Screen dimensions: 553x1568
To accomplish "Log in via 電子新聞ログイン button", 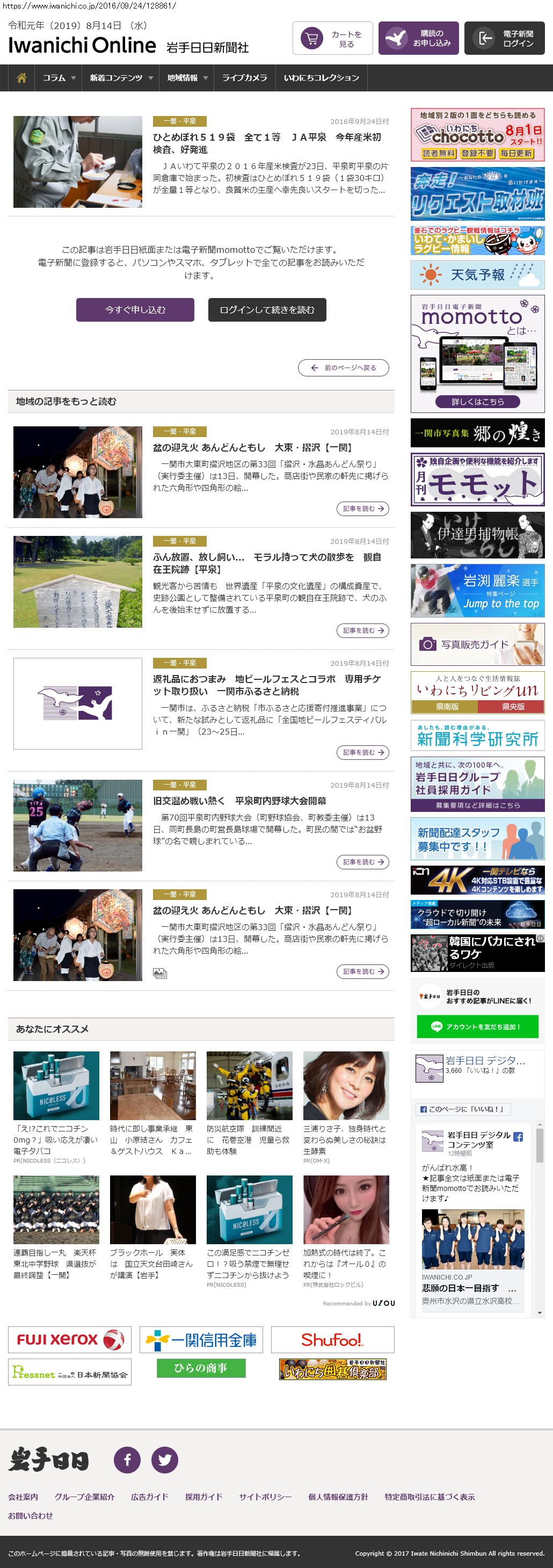I will pos(504,38).
